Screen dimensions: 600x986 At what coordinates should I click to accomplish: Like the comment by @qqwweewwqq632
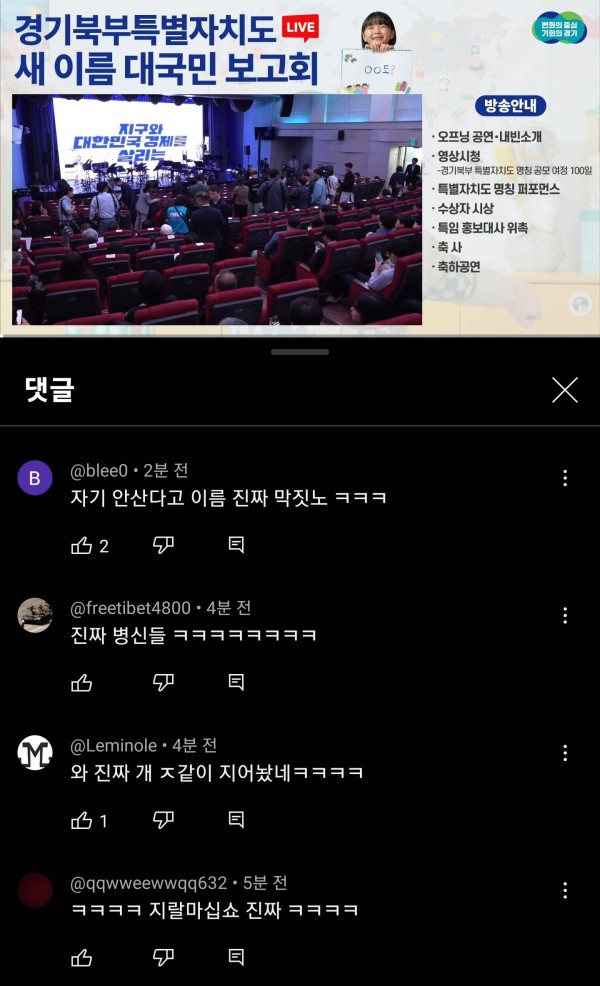pos(82,957)
